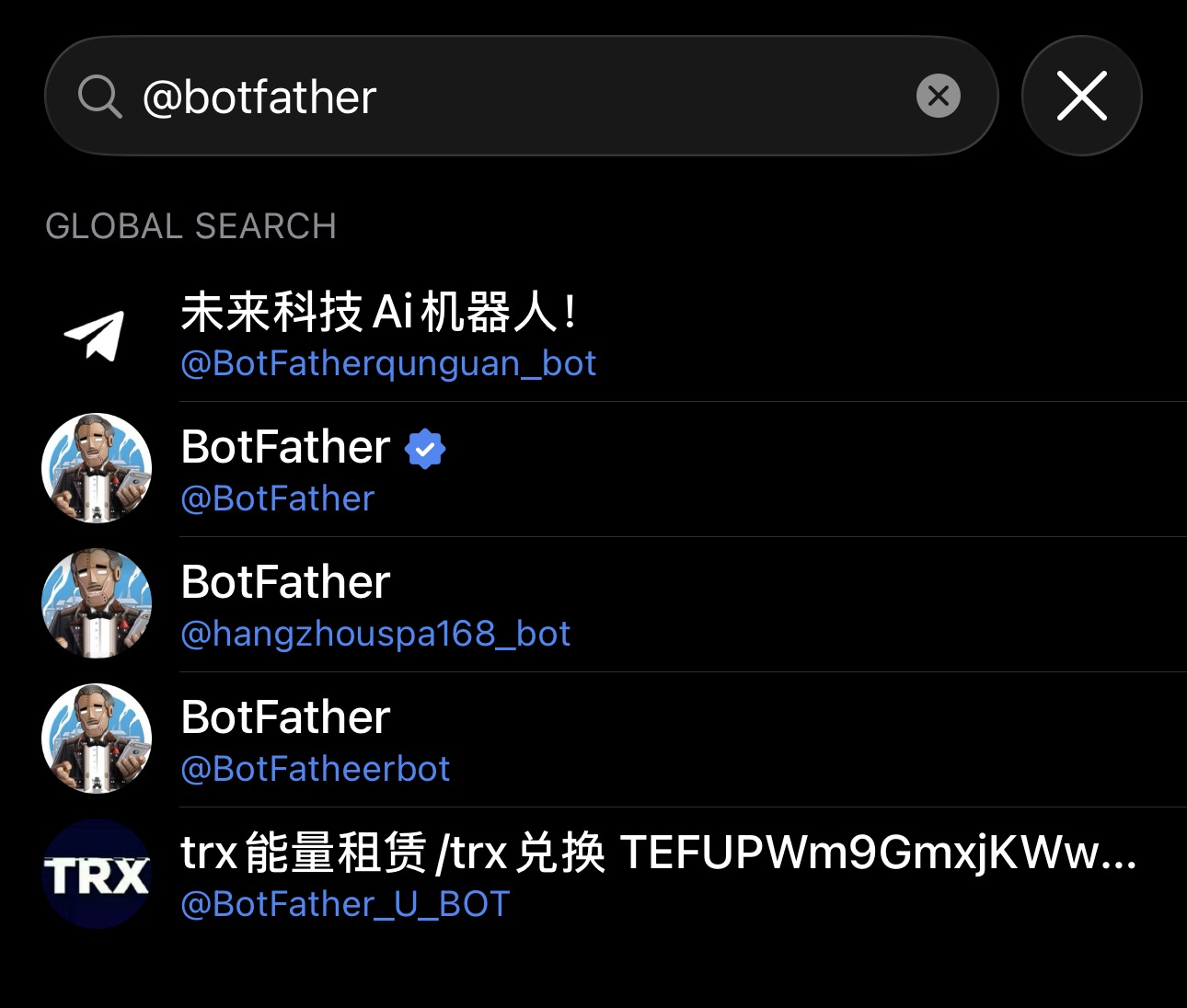This screenshot has height=1008, width=1187.
Task: Tap the search field containing @botfather
Action: (515, 97)
